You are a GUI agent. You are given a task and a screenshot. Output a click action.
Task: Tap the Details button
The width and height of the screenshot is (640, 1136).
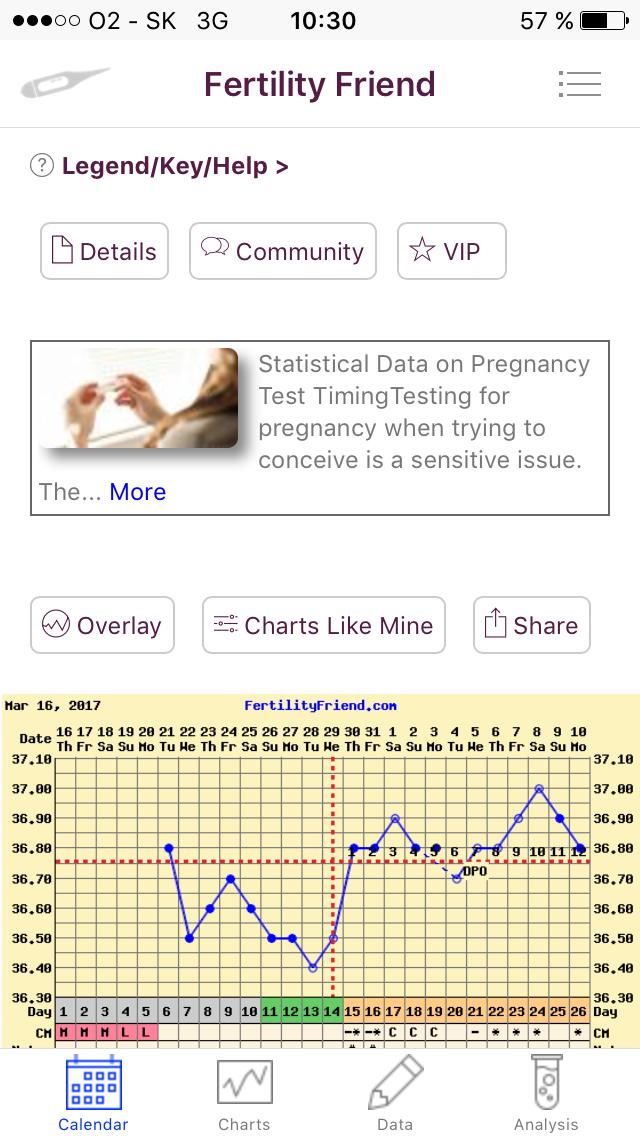coord(104,251)
